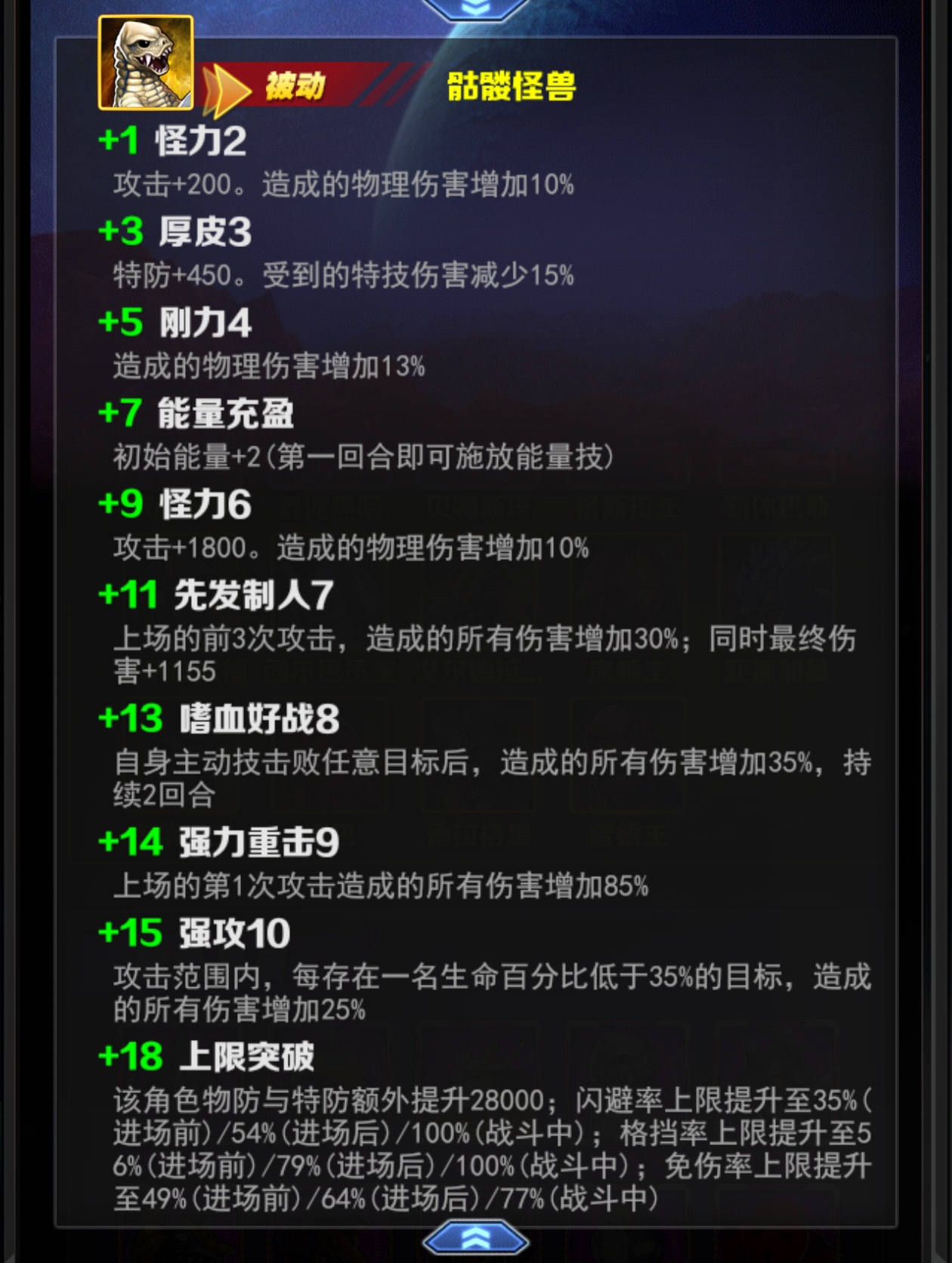Tap the double-down arrow at top
Viewport: 952px width, 1263px height.
point(475,8)
